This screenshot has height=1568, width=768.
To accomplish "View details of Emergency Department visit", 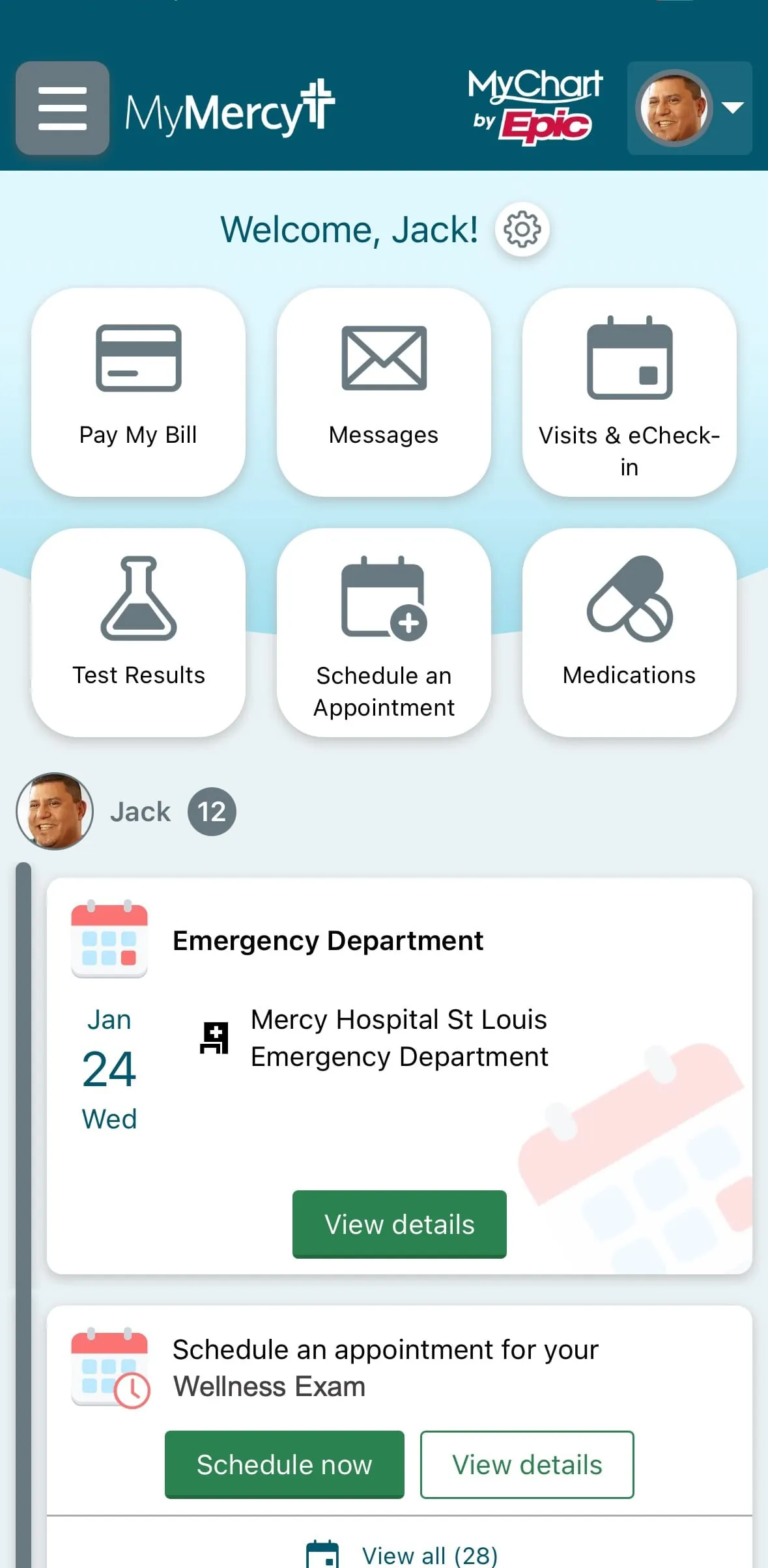I will coord(399,1224).
